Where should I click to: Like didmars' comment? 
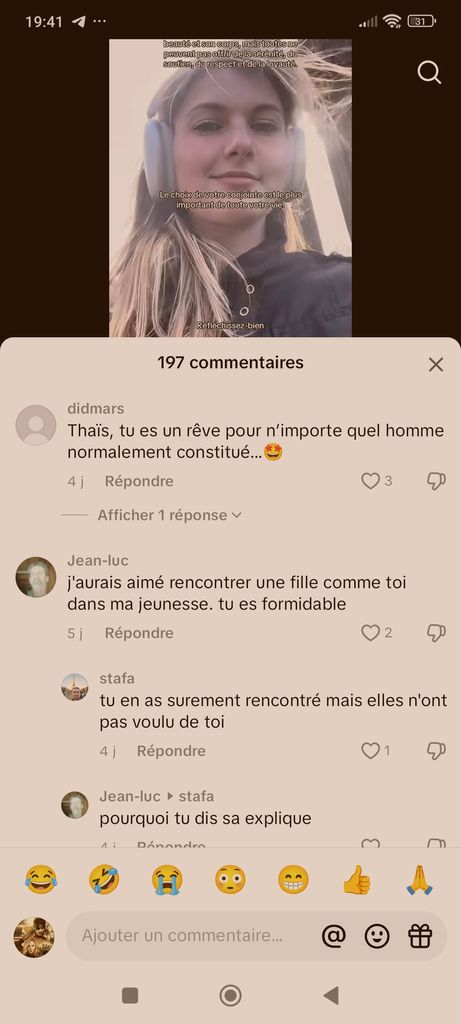[x=371, y=481]
